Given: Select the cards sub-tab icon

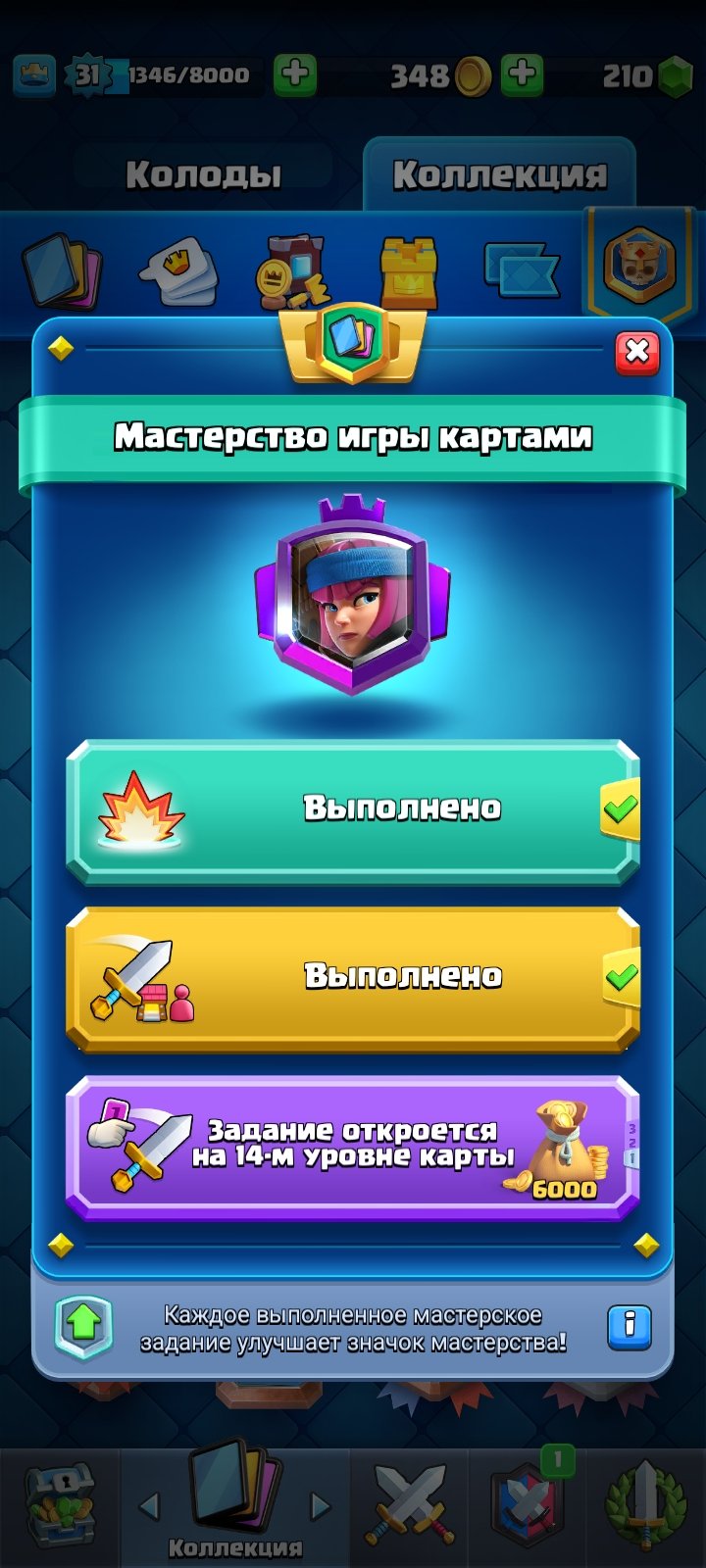Looking at the screenshot, I should [61, 270].
